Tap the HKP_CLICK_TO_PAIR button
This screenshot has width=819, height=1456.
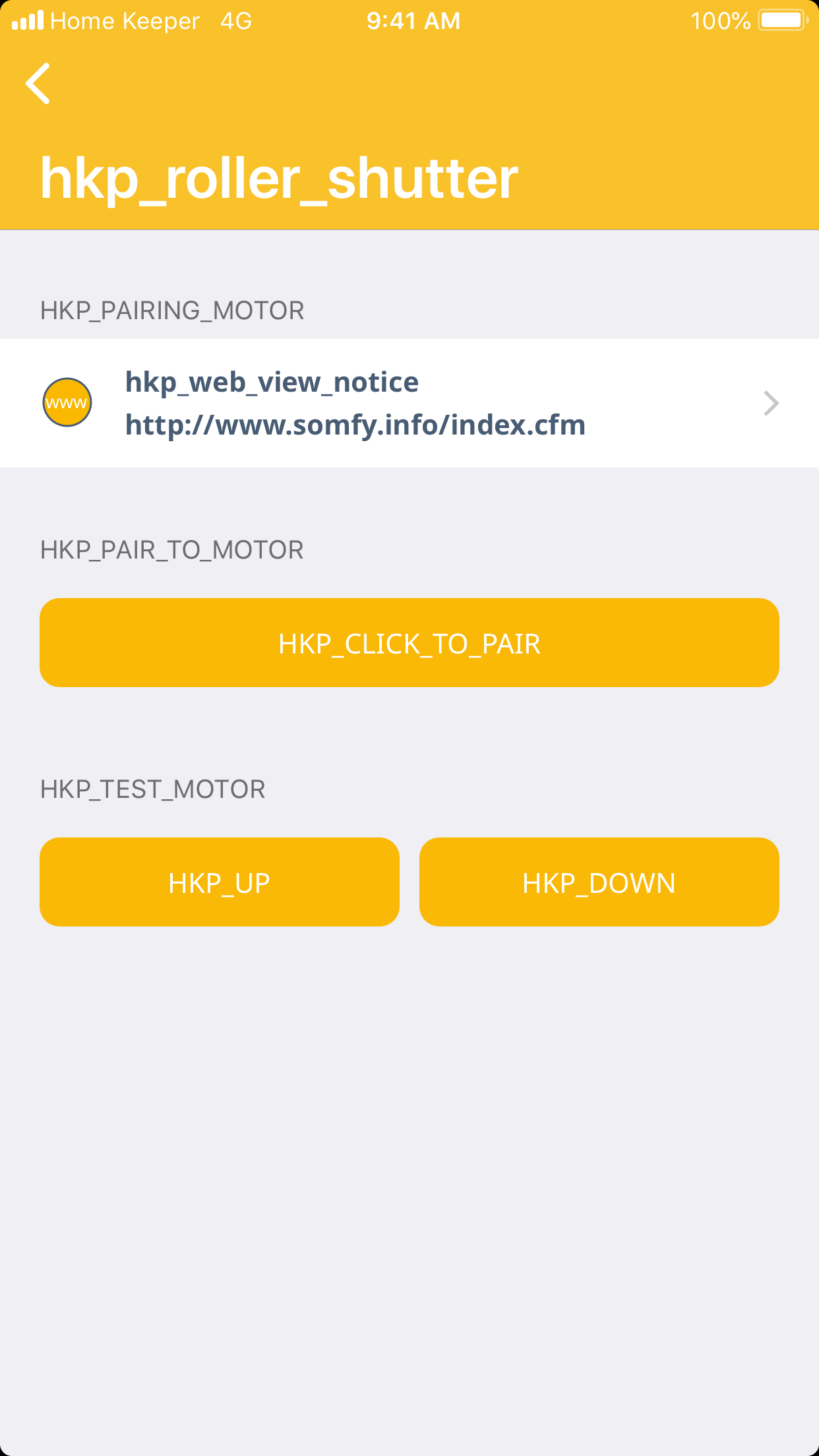click(x=409, y=643)
